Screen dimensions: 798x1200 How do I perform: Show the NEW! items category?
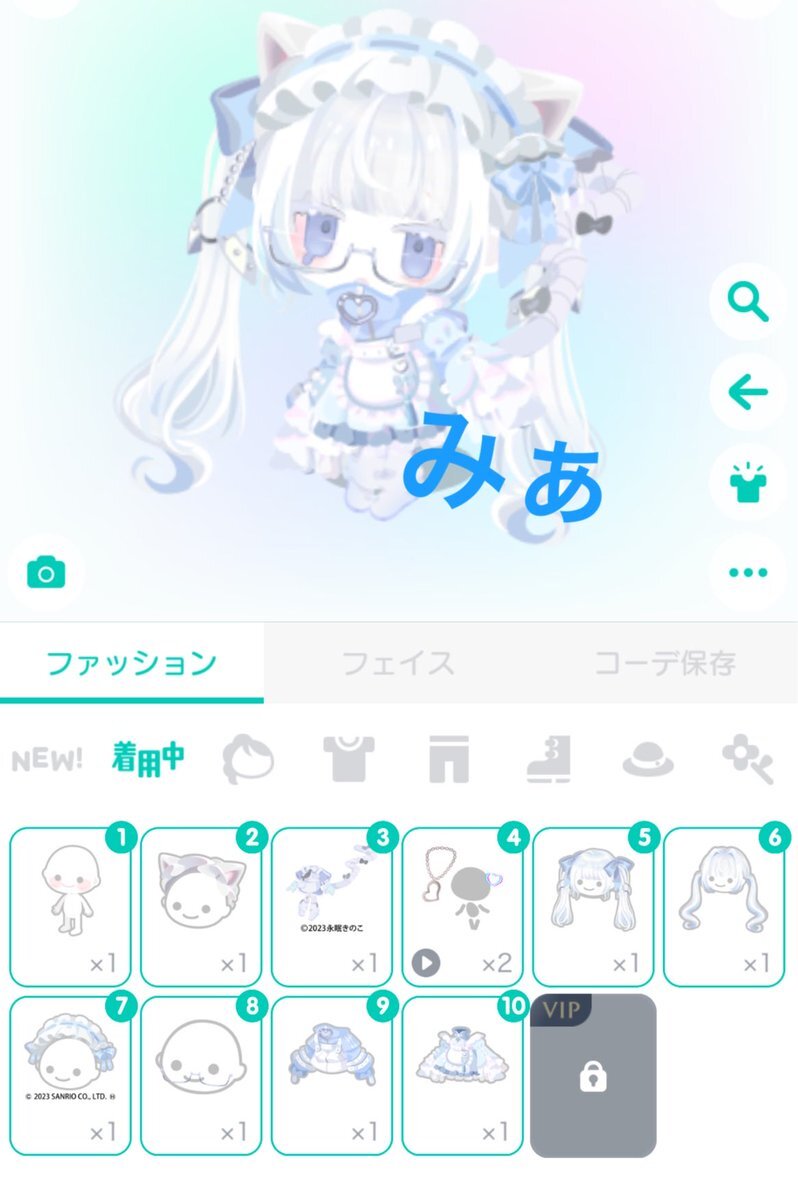47,760
